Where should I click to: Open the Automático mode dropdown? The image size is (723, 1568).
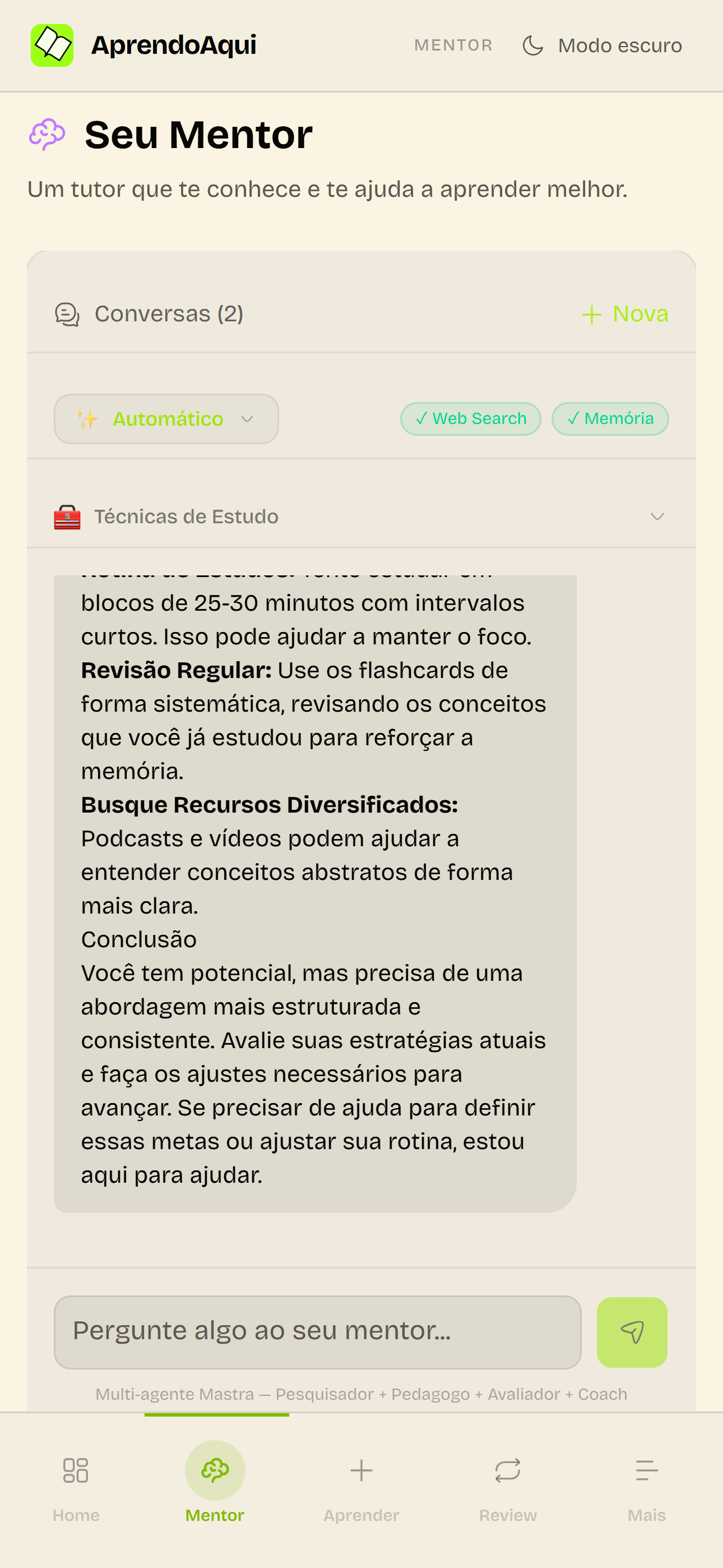166,419
